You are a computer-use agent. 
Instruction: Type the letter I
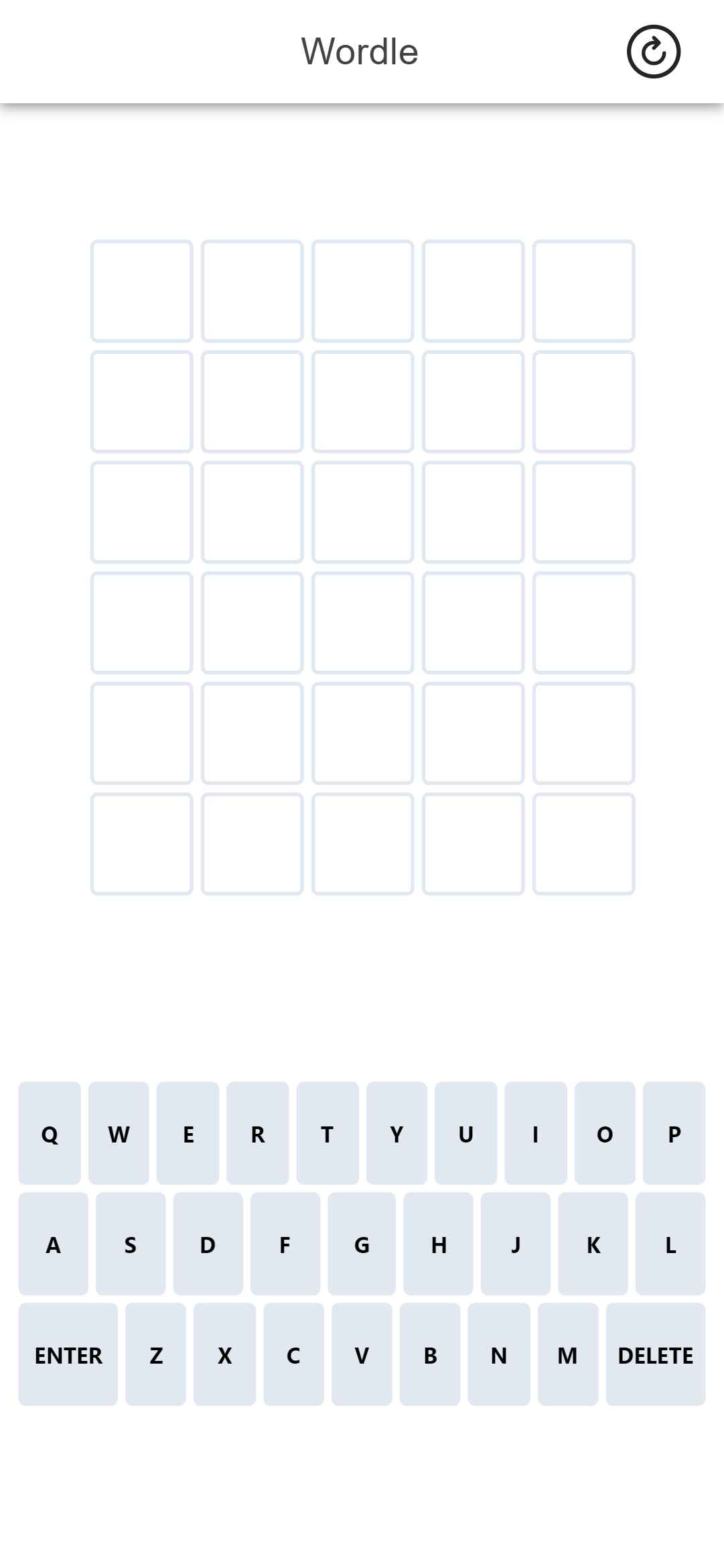(x=536, y=1133)
